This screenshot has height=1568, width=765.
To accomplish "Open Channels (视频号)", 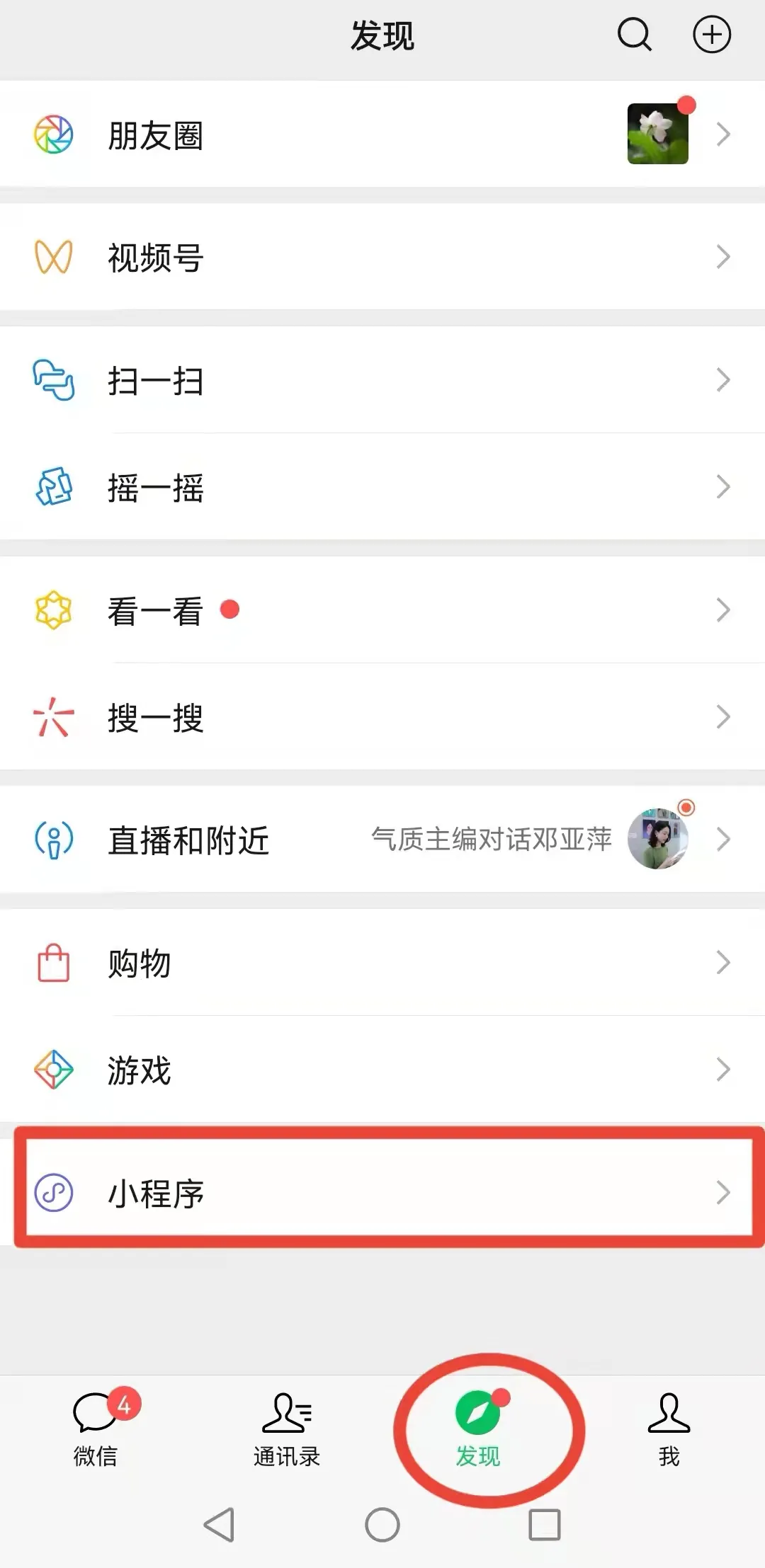I will 156,257.
